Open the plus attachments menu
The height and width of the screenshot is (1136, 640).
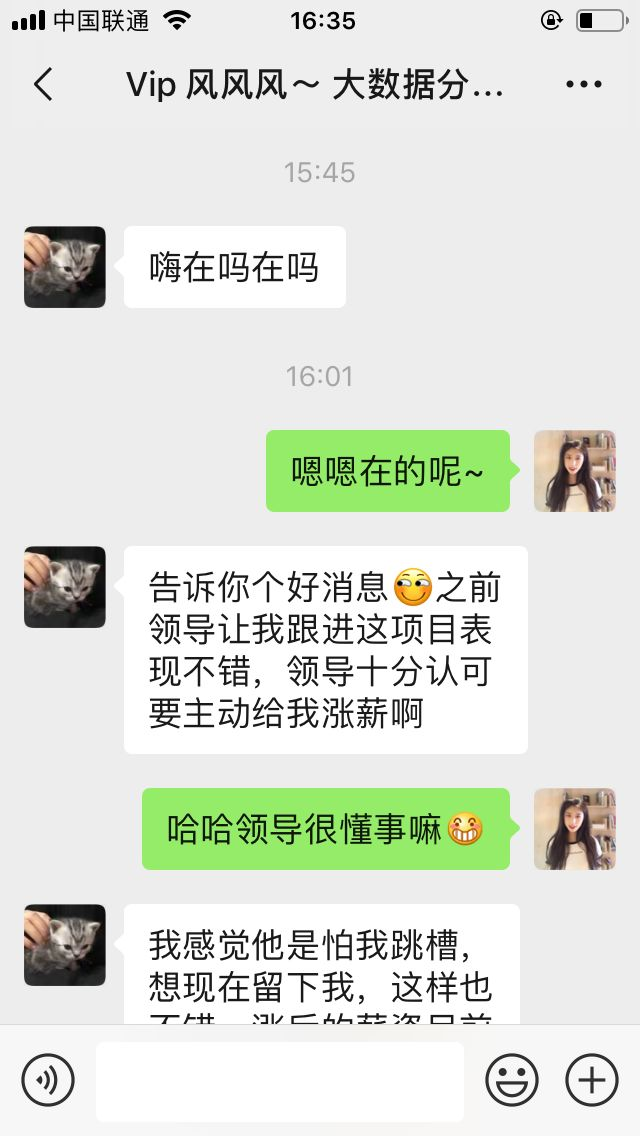(x=592, y=1081)
